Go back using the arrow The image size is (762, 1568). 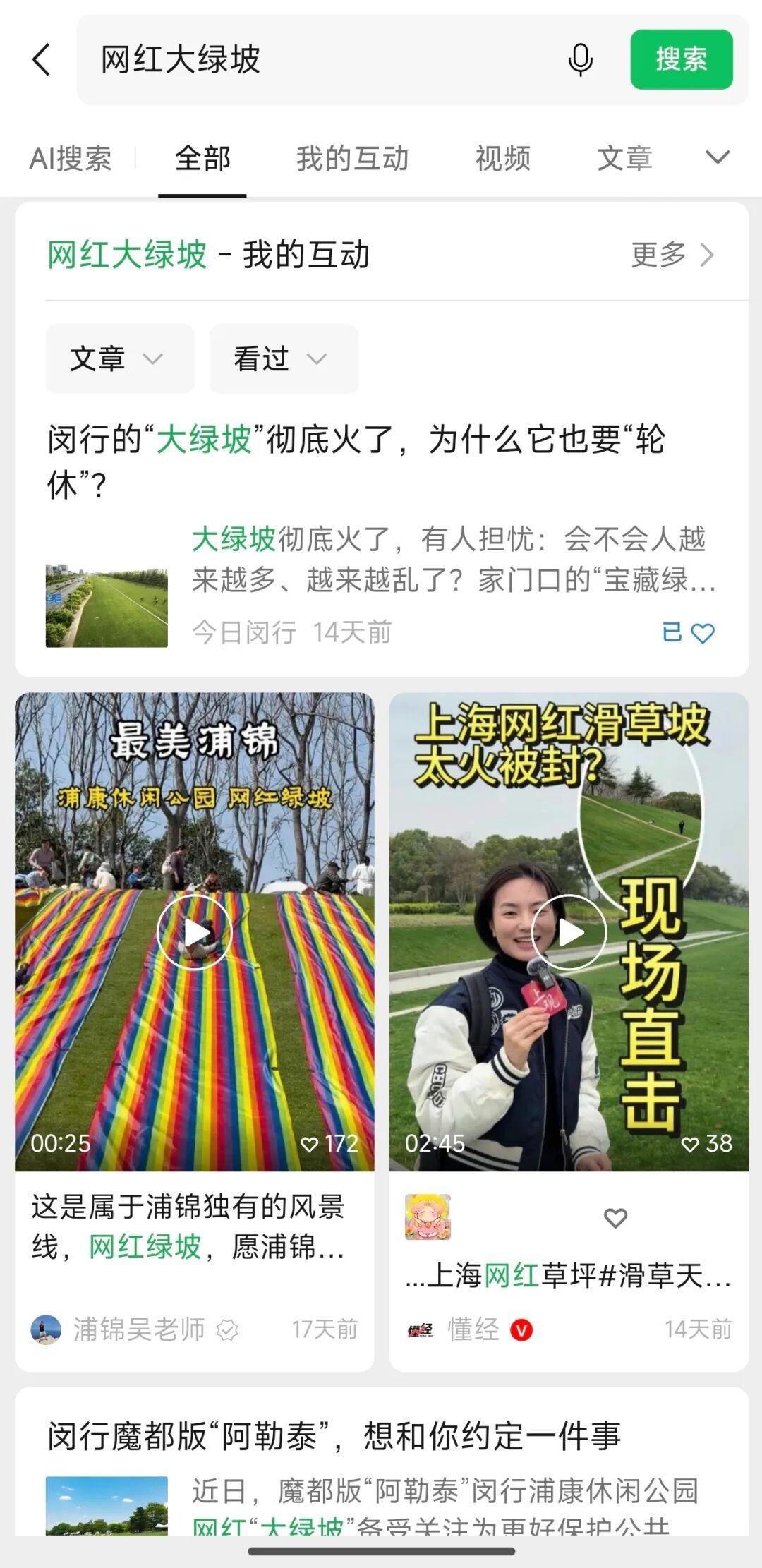point(42,59)
